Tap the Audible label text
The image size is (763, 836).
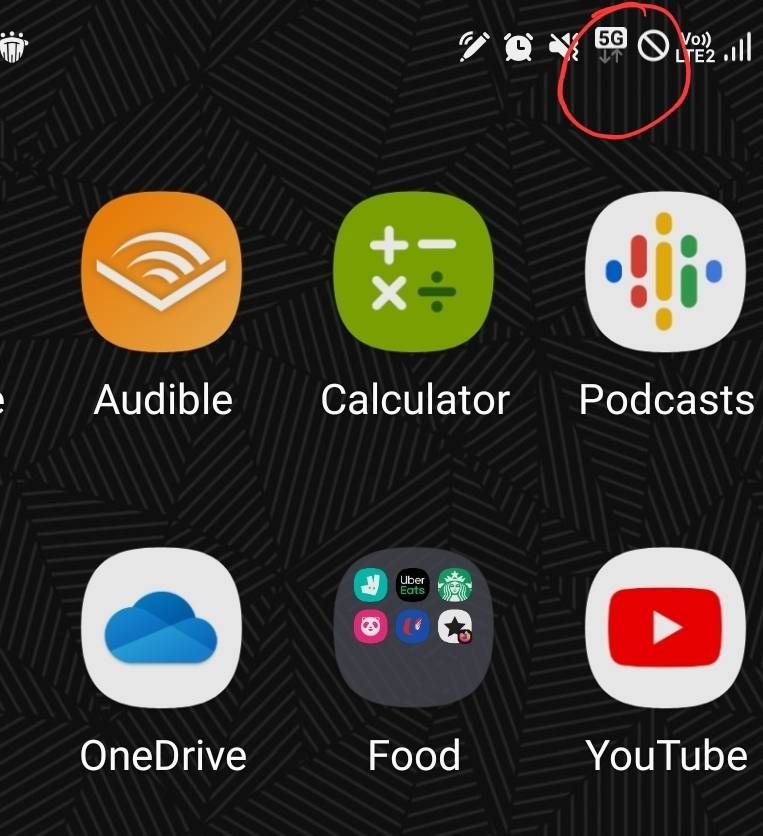[162, 400]
